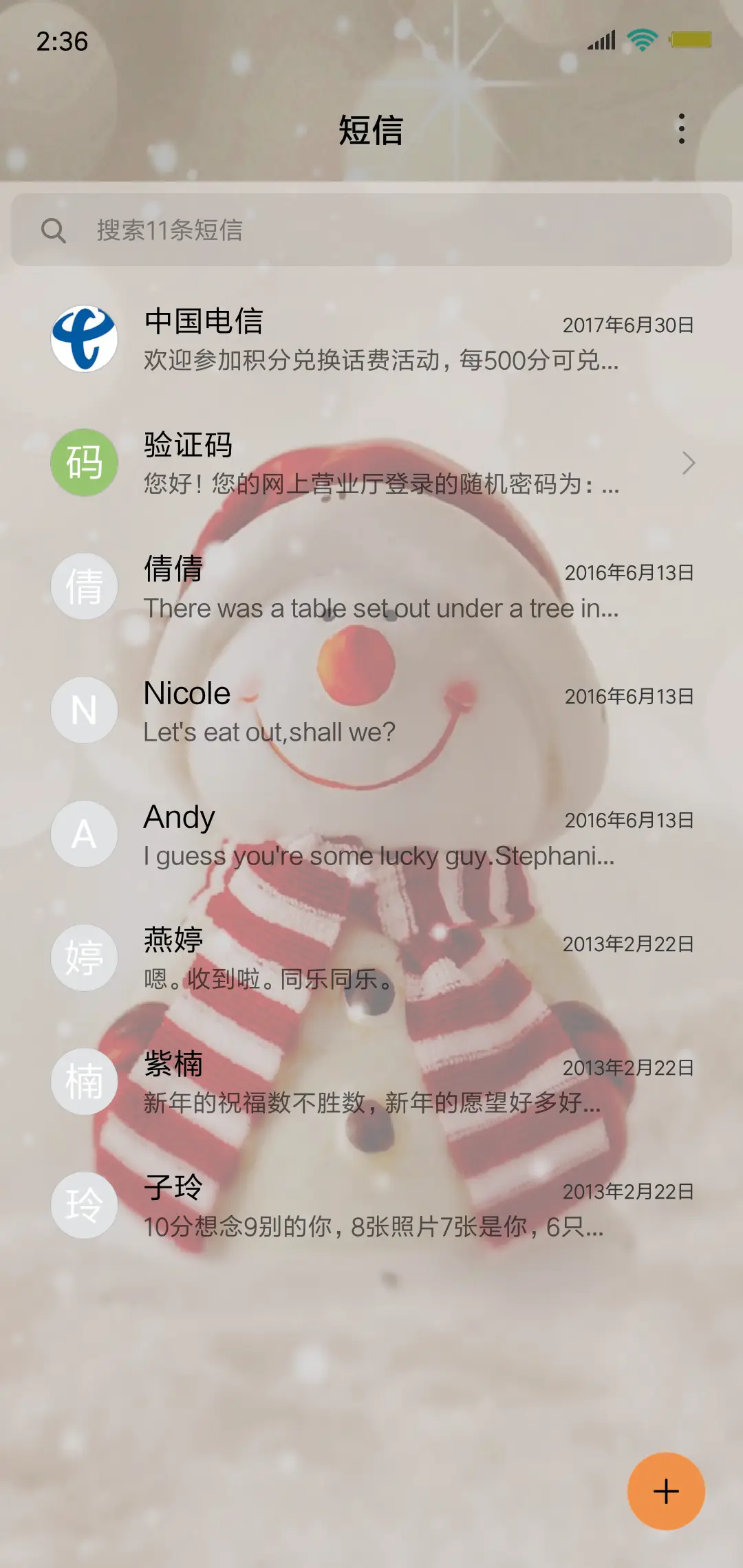Viewport: 743px width, 1568px height.
Task: Select the 倩倩 contact avatar
Action: [x=84, y=586]
